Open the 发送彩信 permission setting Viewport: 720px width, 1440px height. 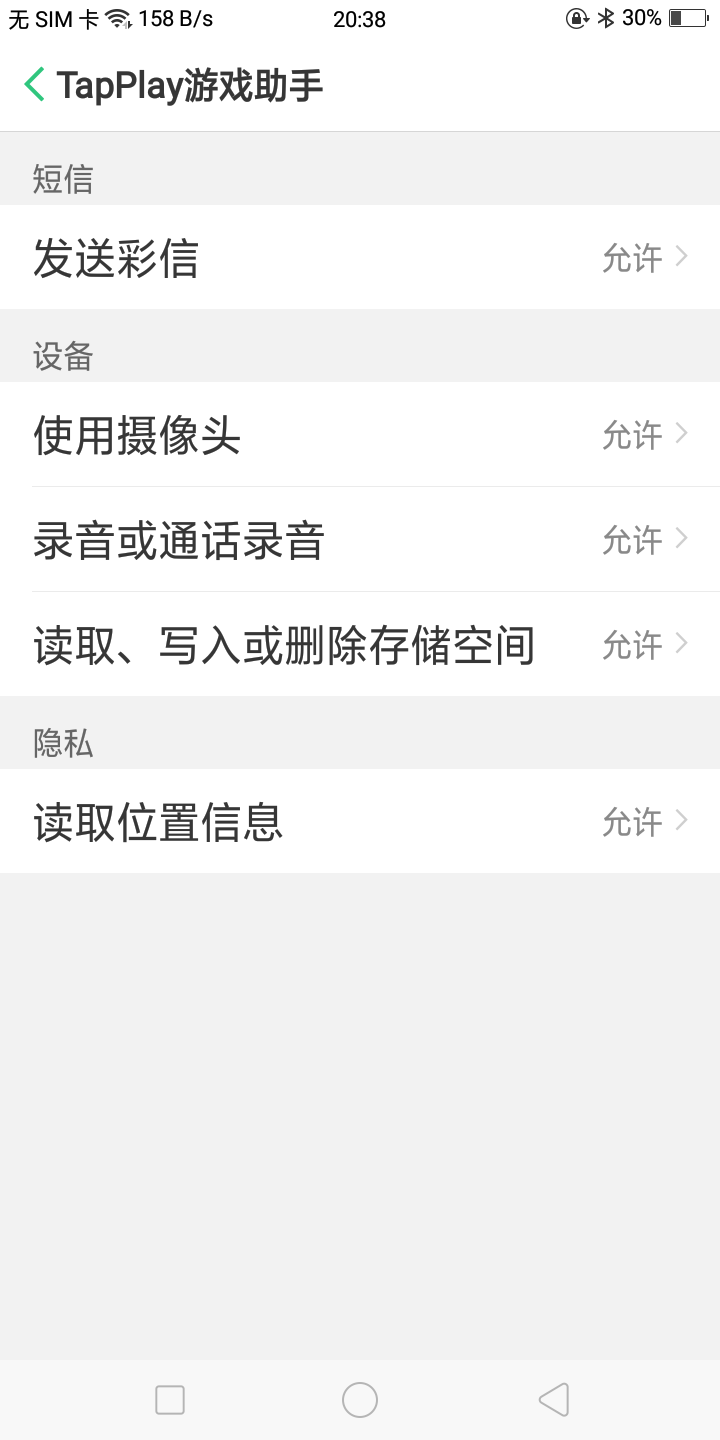pyautogui.click(x=360, y=258)
